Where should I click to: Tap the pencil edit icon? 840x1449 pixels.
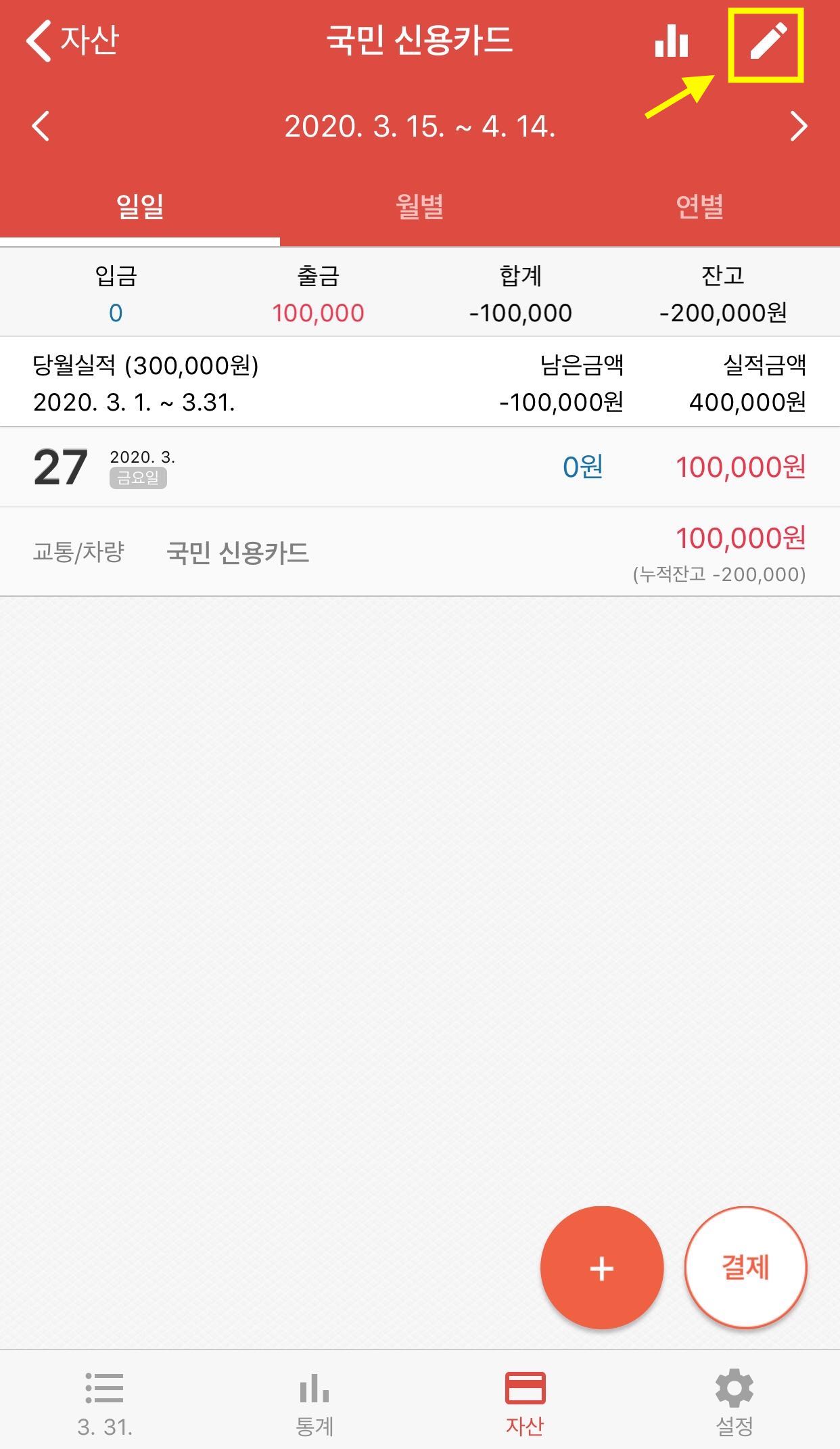[768, 42]
